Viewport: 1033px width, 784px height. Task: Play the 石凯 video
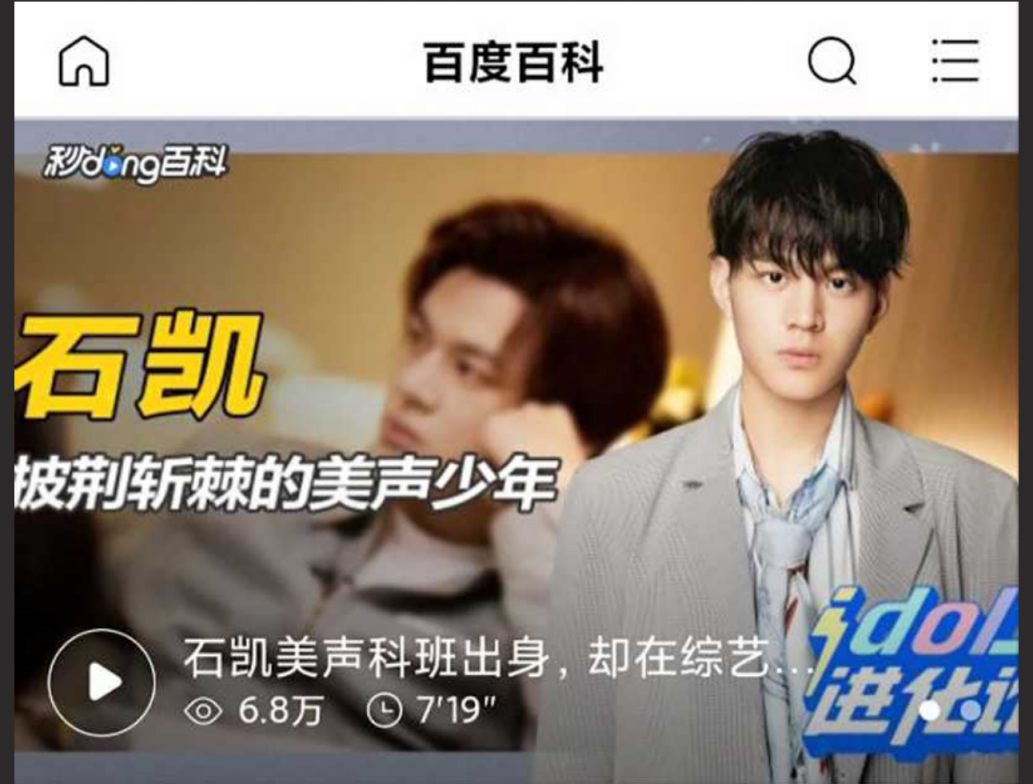[102, 682]
